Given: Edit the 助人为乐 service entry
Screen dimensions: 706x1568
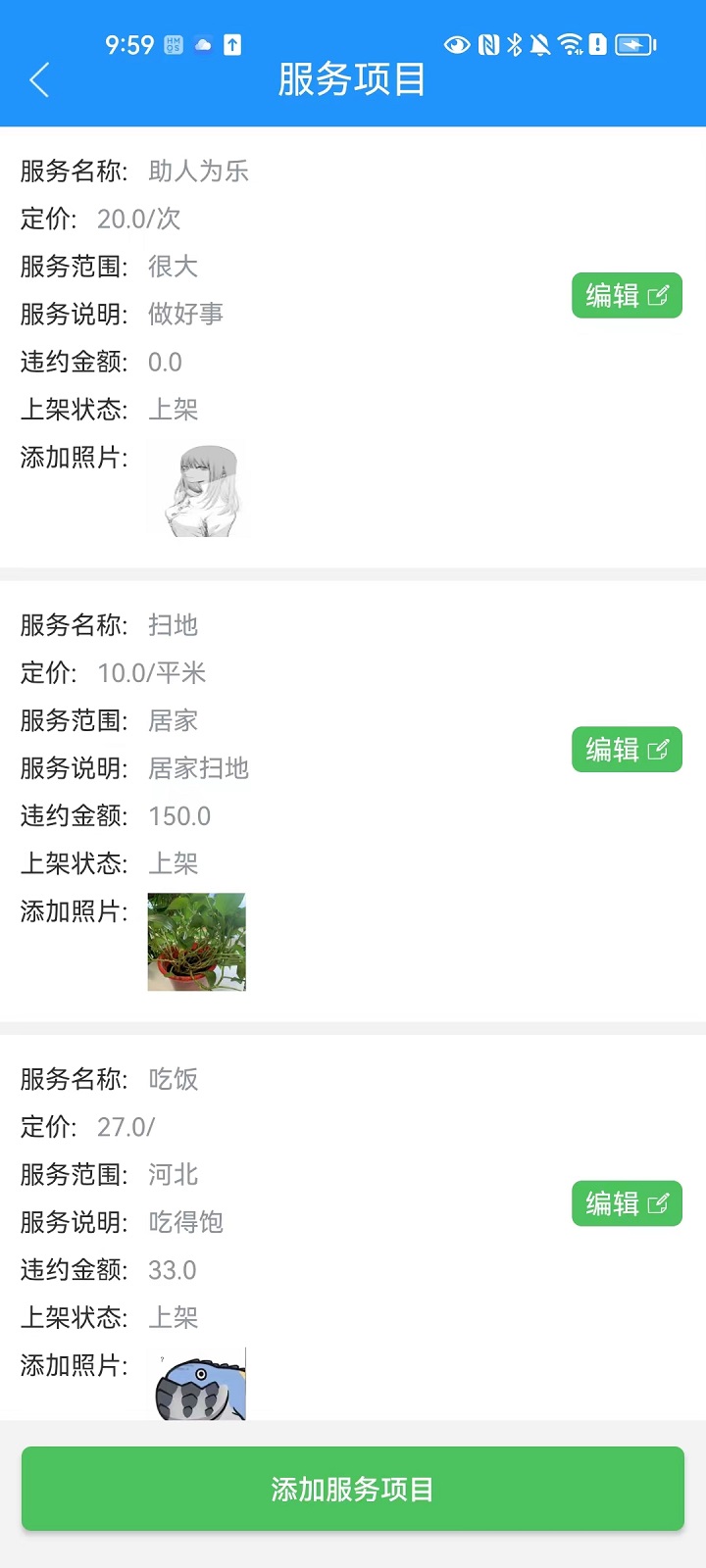Looking at the screenshot, I should tap(627, 295).
